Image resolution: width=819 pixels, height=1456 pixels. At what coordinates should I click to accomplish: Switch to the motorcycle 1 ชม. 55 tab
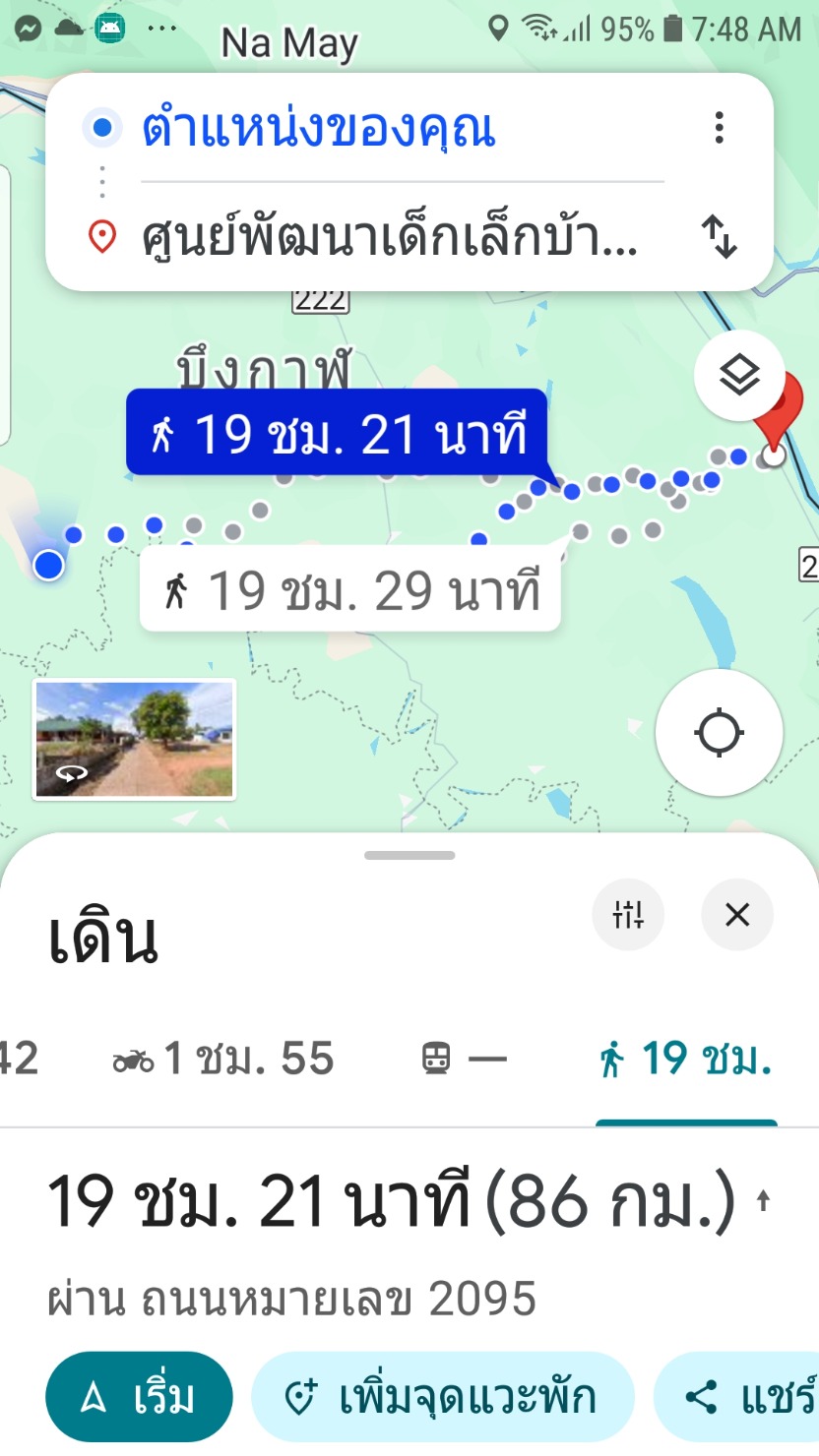point(223,1060)
